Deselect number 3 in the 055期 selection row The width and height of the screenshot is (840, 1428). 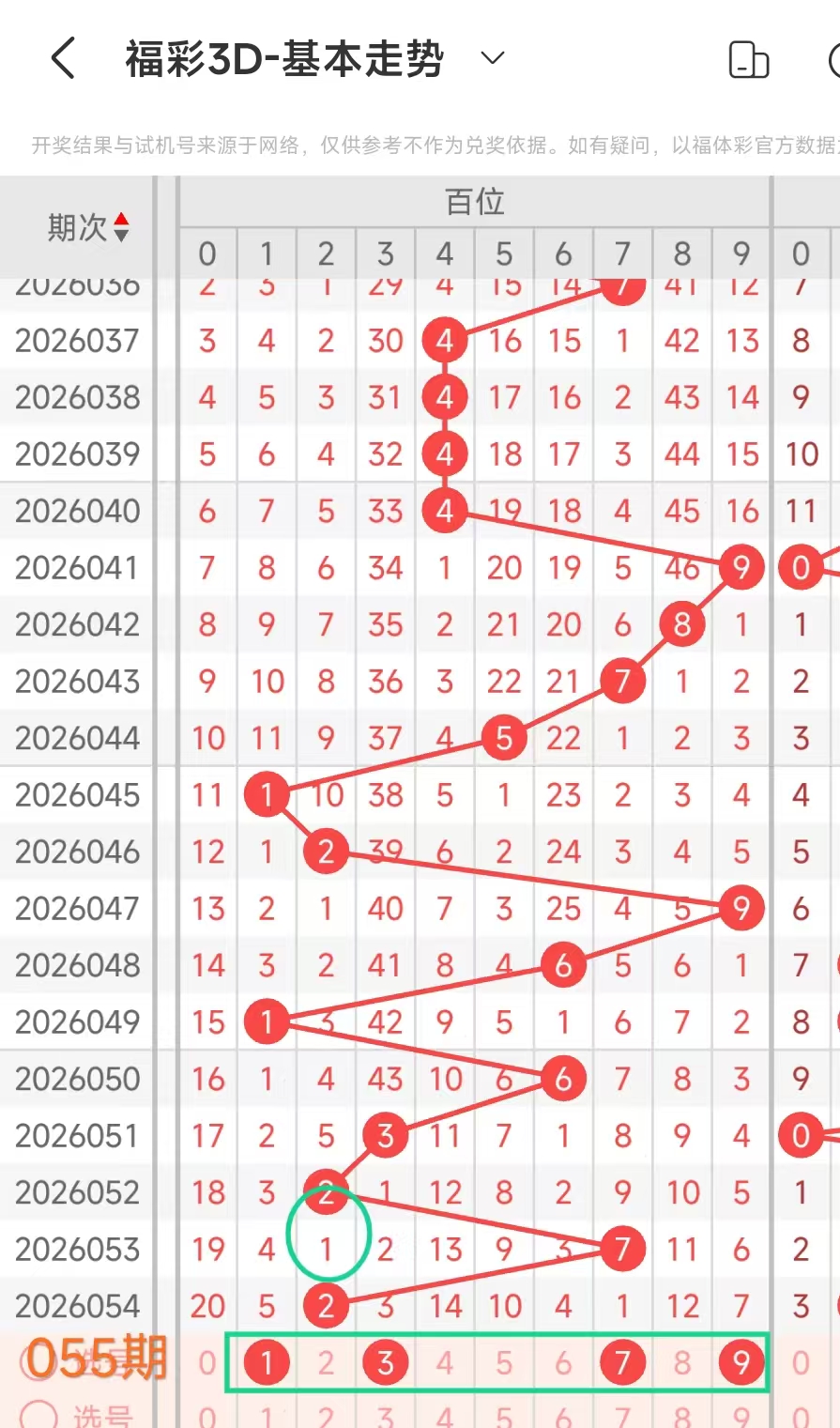tap(385, 1362)
